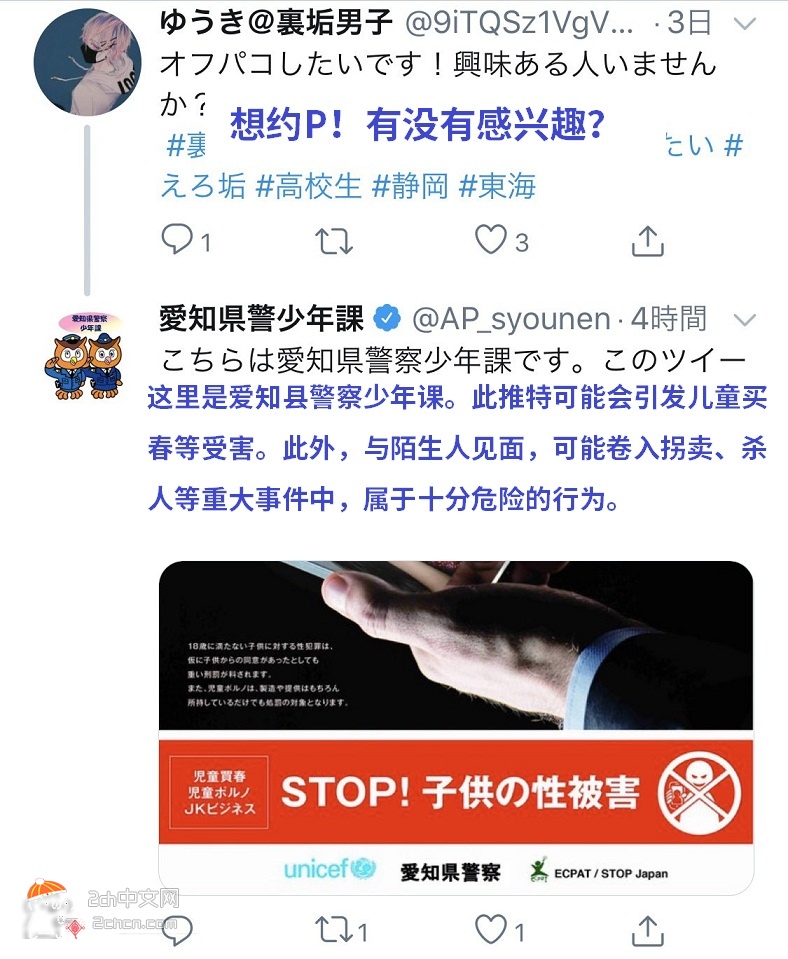
Task: Open the #東海 hashtag
Action: pyautogui.click(x=497, y=186)
